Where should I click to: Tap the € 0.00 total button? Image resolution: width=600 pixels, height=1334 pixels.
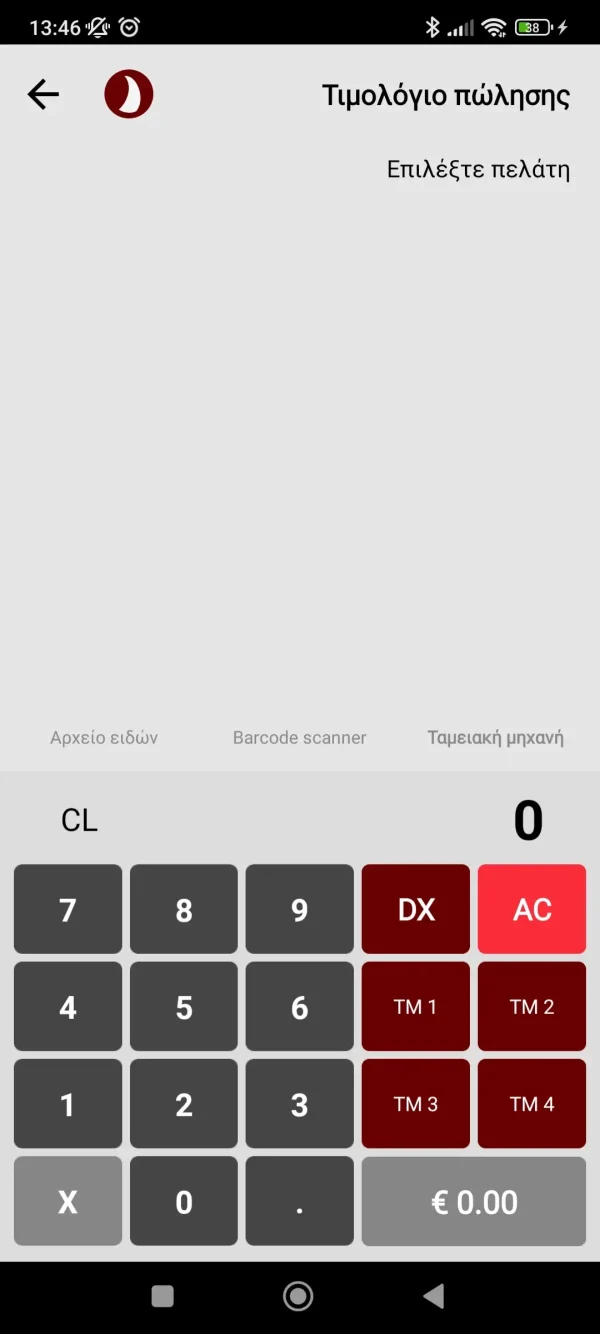474,1201
